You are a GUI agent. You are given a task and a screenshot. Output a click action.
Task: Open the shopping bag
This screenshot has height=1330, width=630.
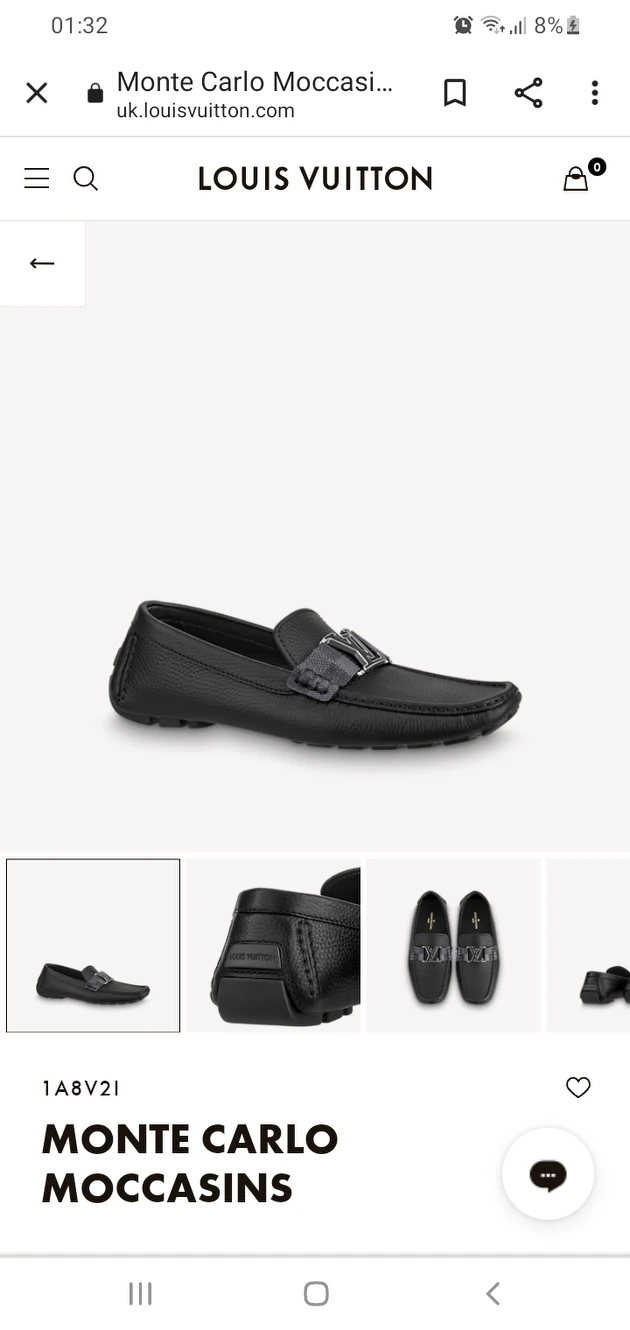pos(576,179)
